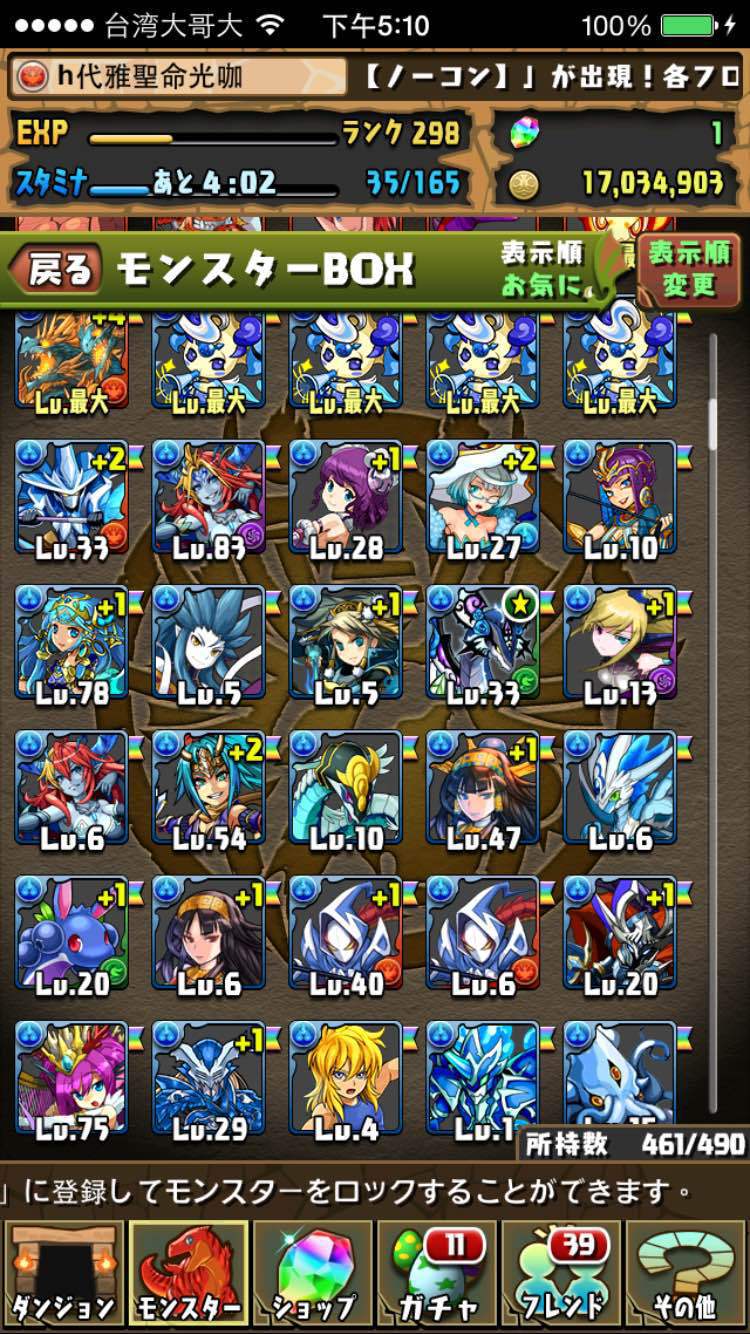This screenshot has width=750, height=1334.
Task: Select the Lv.47 monster card
Action: pyautogui.click(x=483, y=790)
